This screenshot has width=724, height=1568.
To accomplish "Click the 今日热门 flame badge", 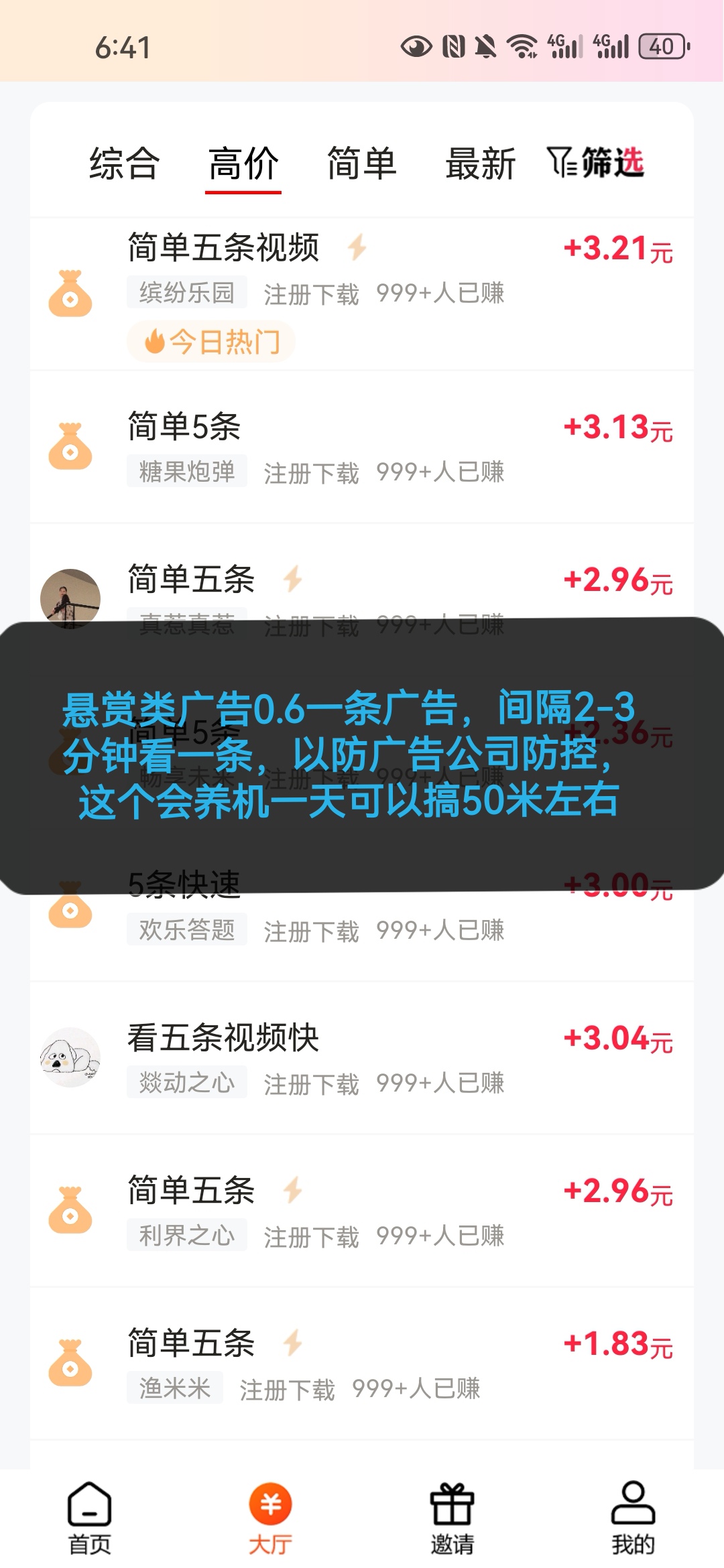I will pos(210,340).
